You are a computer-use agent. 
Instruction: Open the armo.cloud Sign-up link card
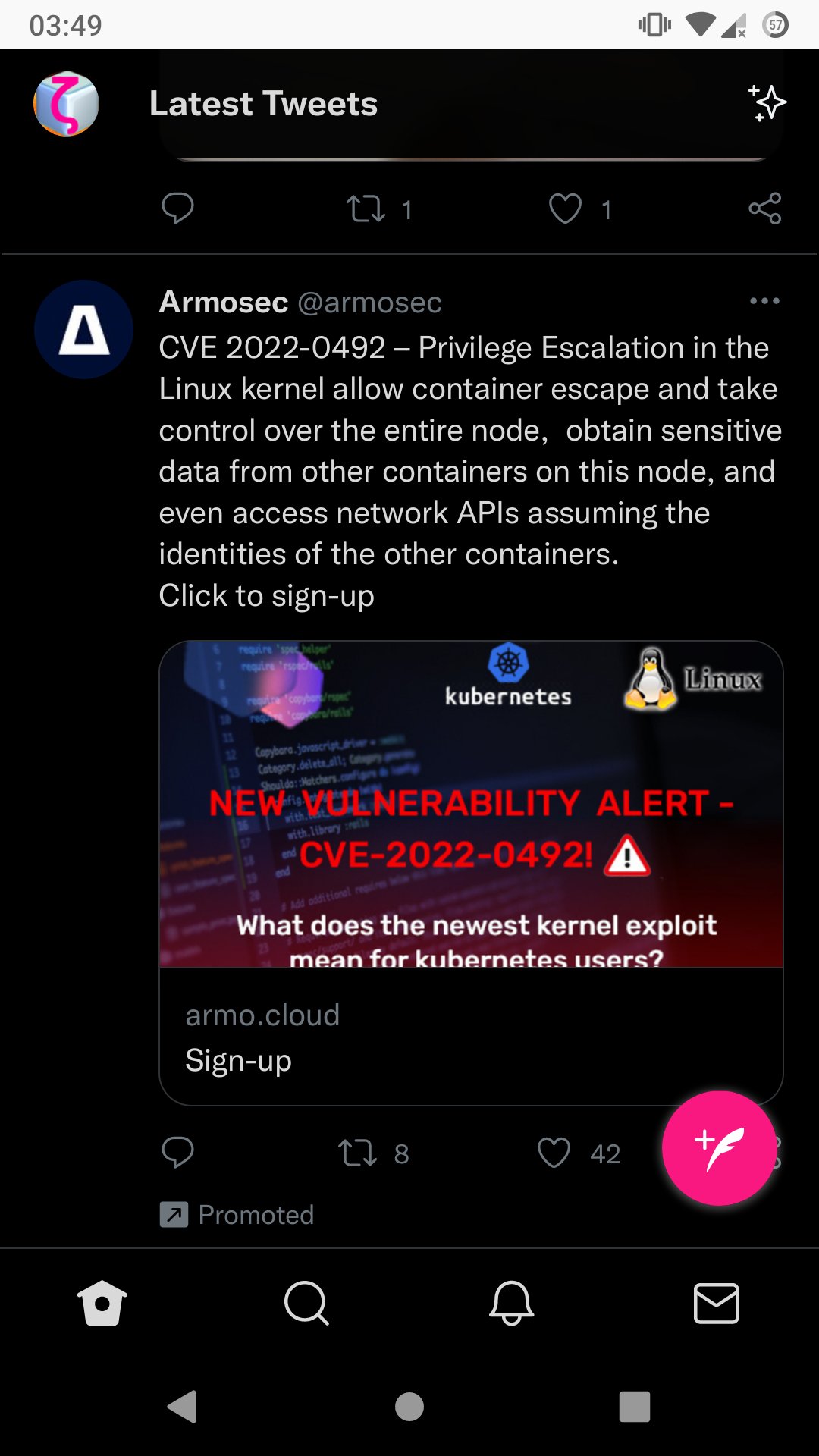[471, 1036]
